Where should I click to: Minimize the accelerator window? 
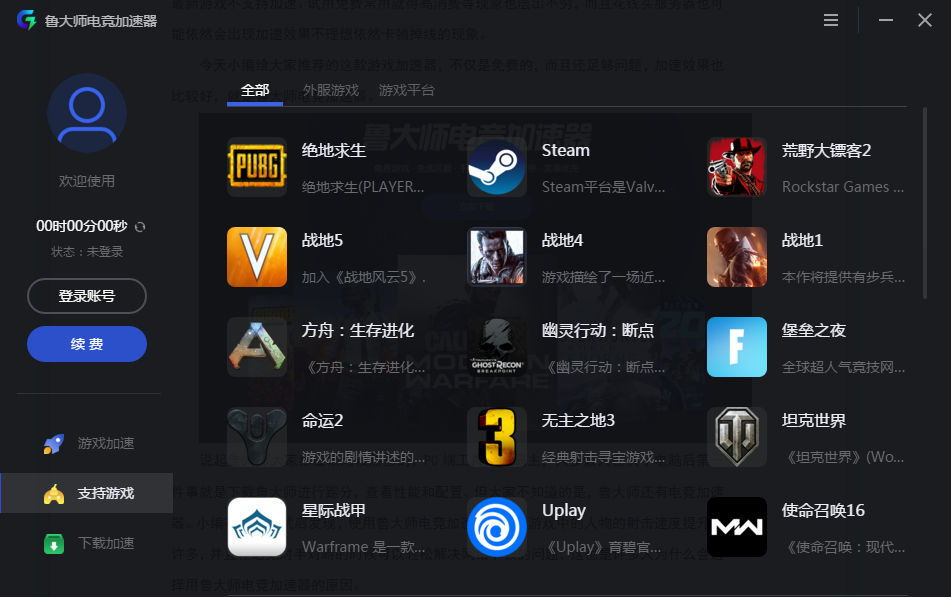(886, 20)
